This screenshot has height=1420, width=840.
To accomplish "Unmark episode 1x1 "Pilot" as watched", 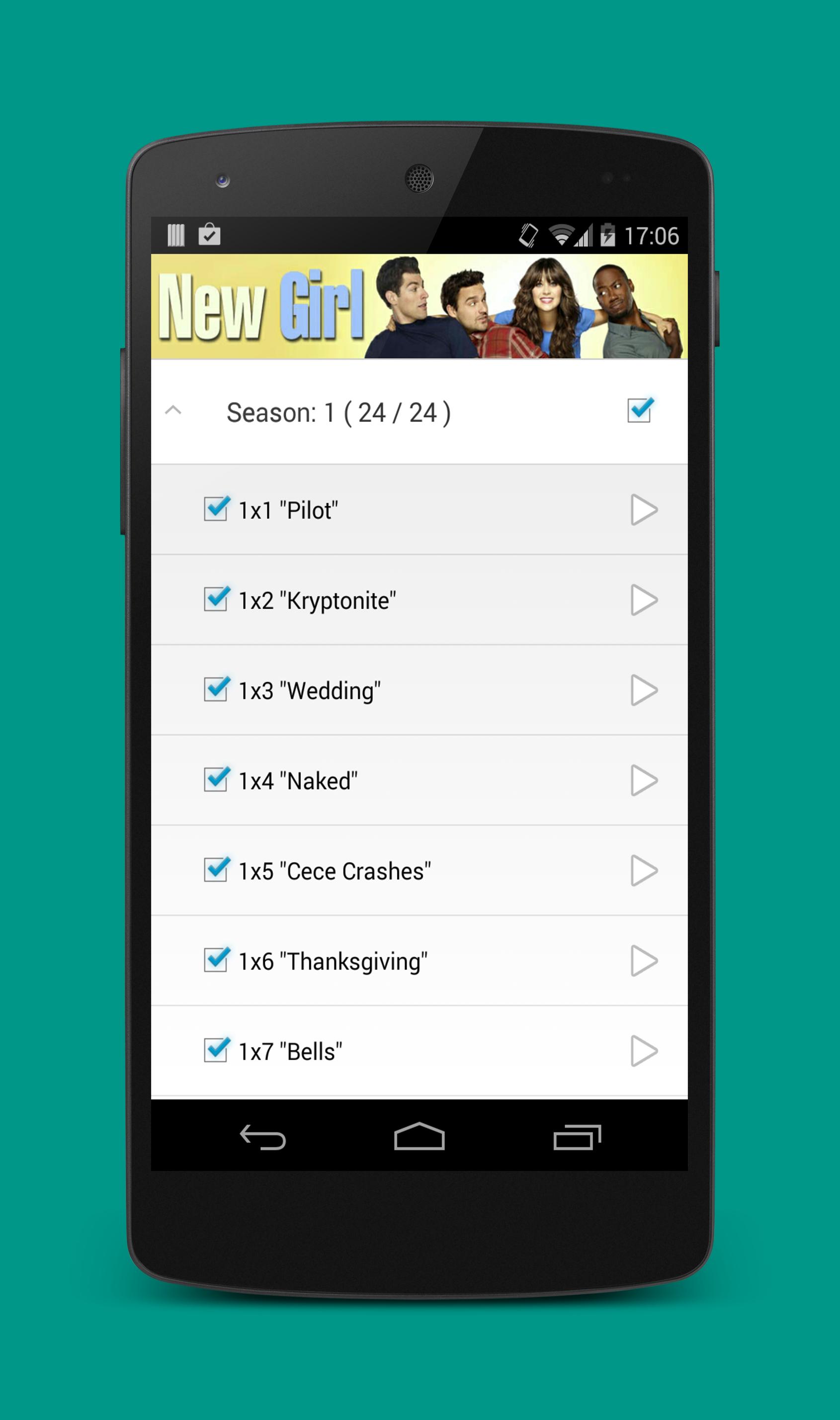I will click(216, 509).
